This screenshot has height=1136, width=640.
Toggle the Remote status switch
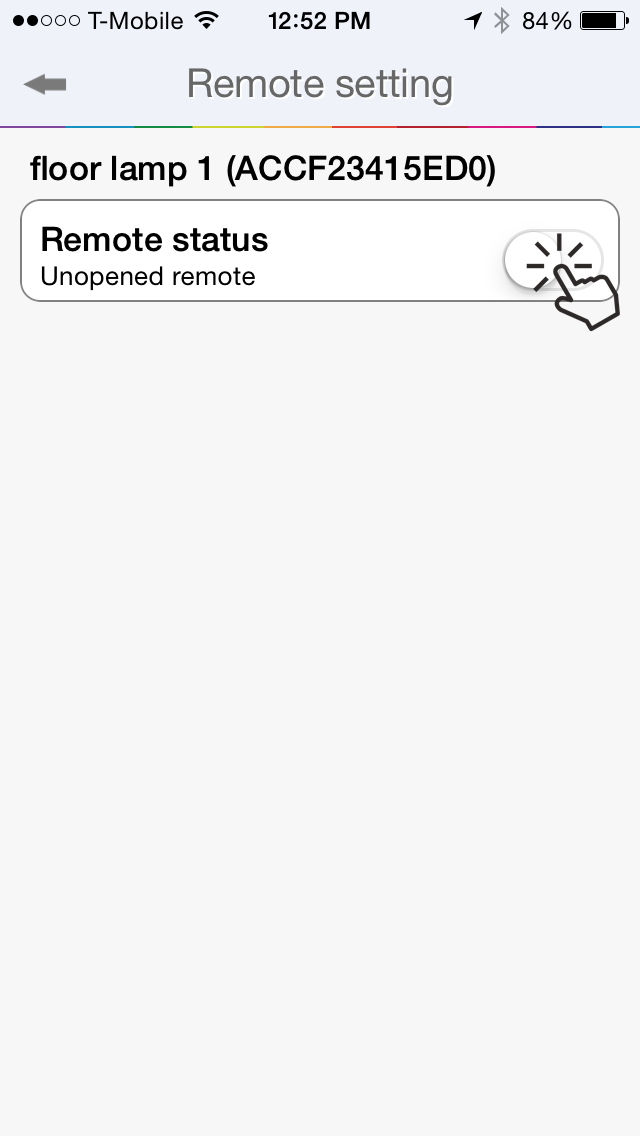tap(554, 259)
